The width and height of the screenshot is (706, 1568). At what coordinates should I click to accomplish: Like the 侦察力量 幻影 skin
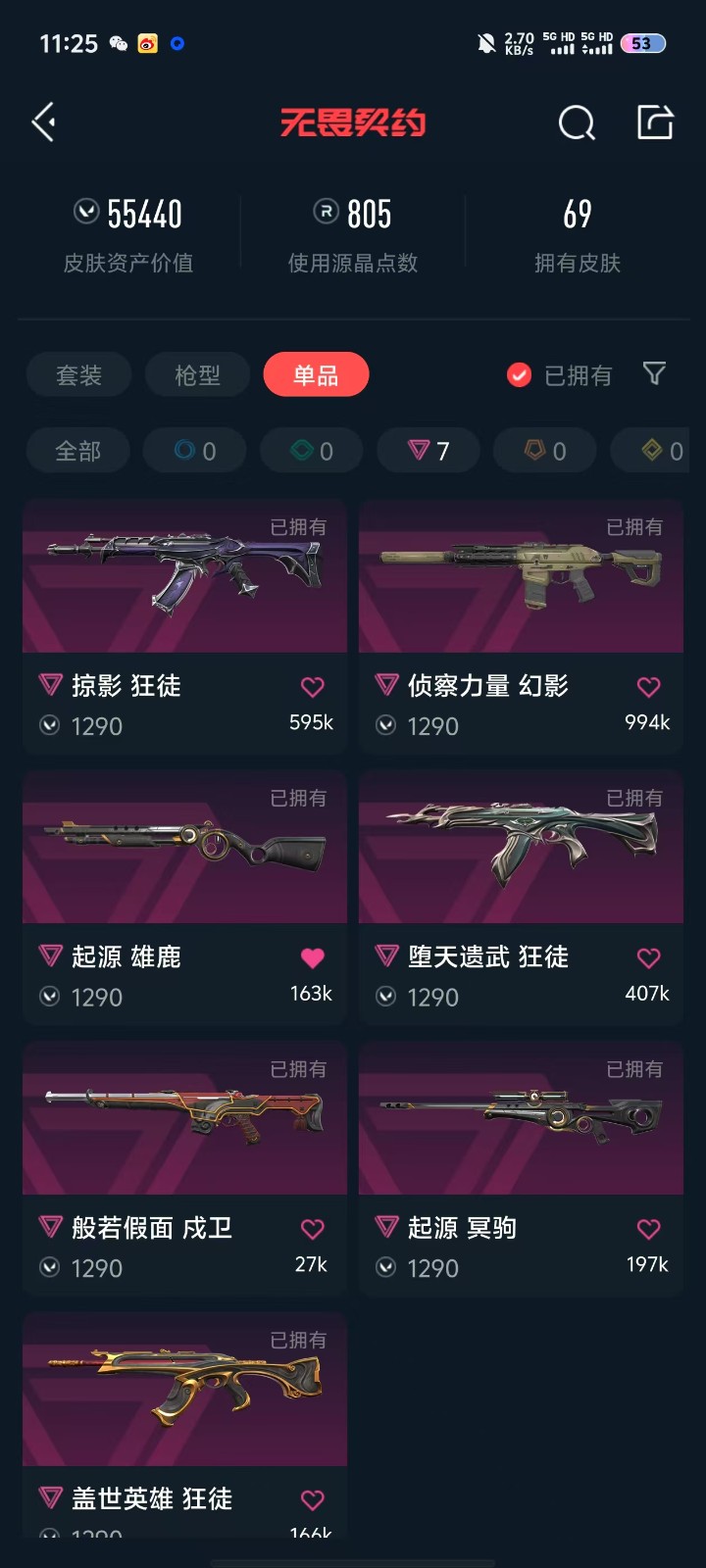coord(648,687)
